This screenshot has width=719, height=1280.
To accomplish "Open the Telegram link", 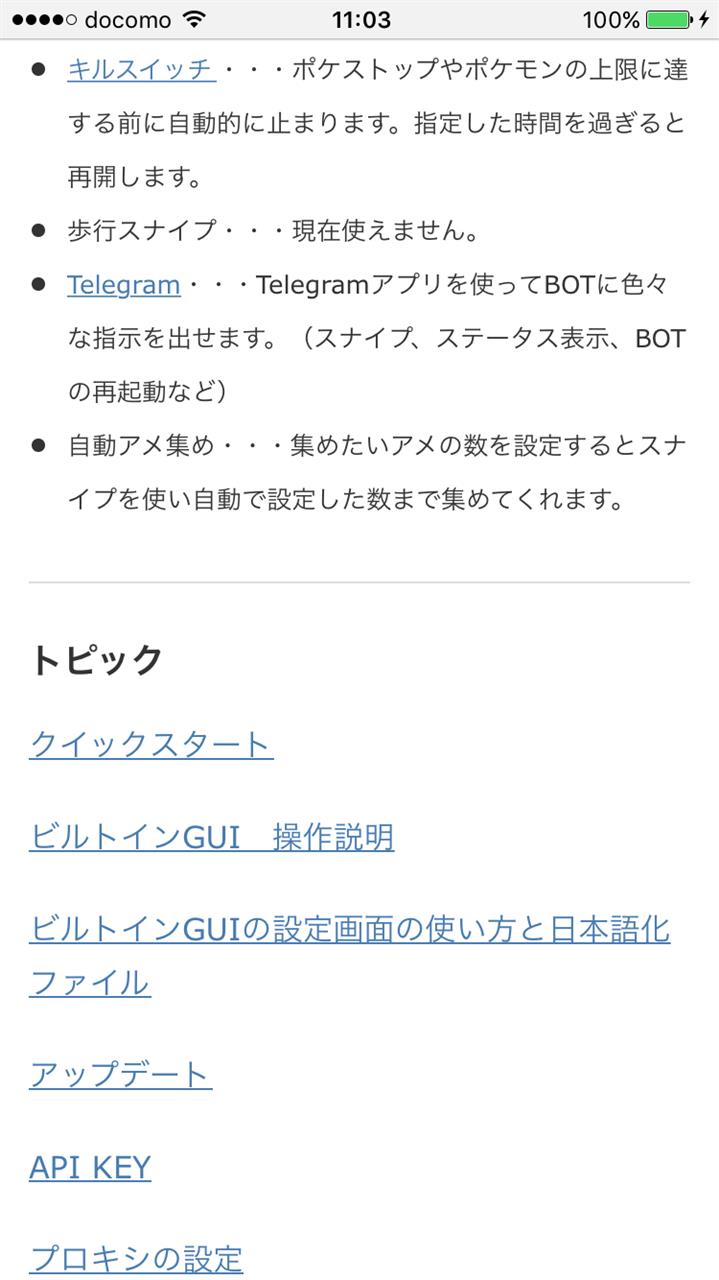I will (x=123, y=285).
